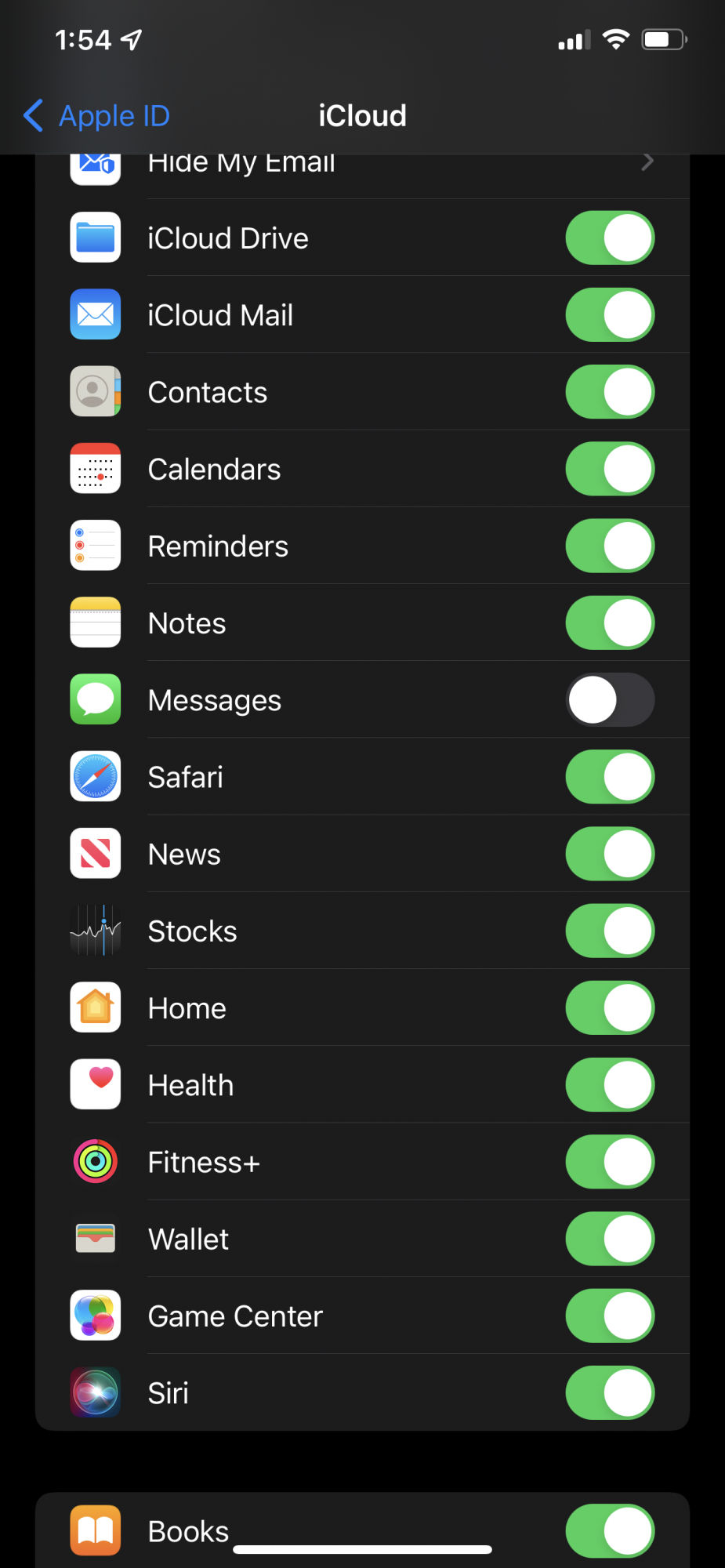Toggle Fitness+ switch off

(610, 1162)
